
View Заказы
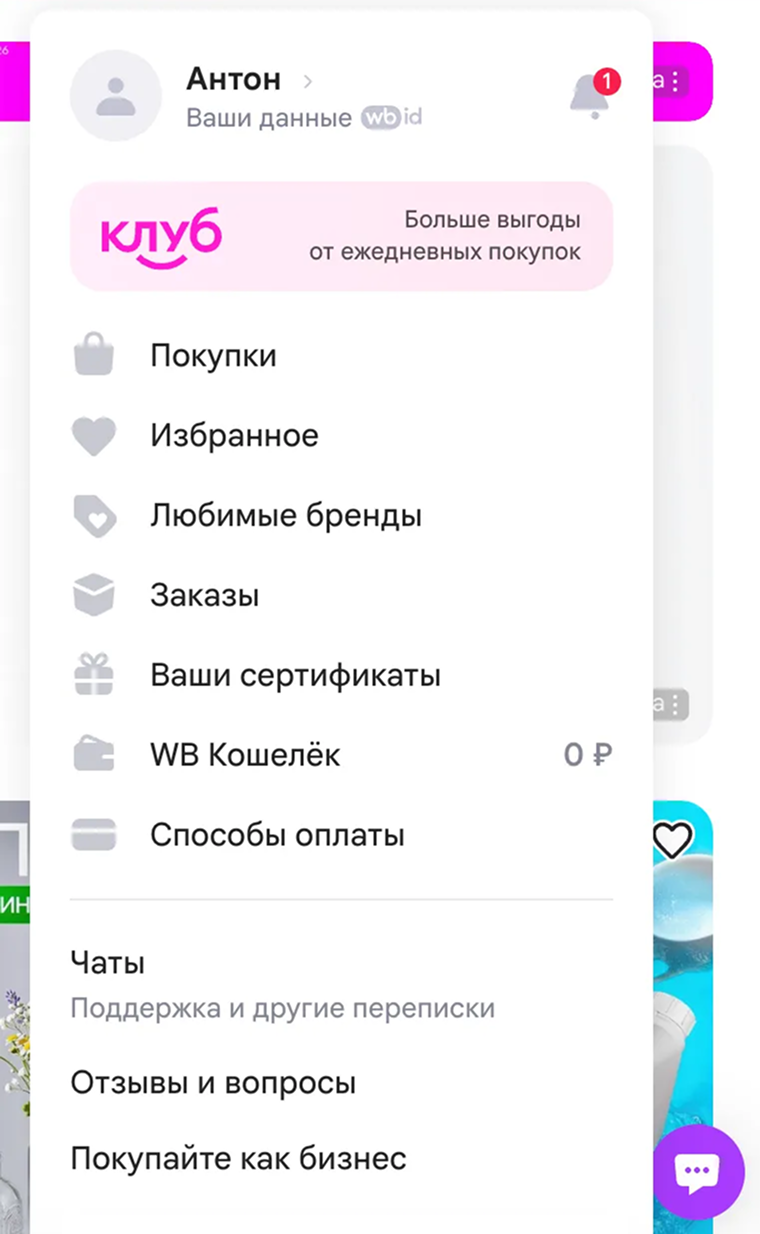[x=341, y=596]
